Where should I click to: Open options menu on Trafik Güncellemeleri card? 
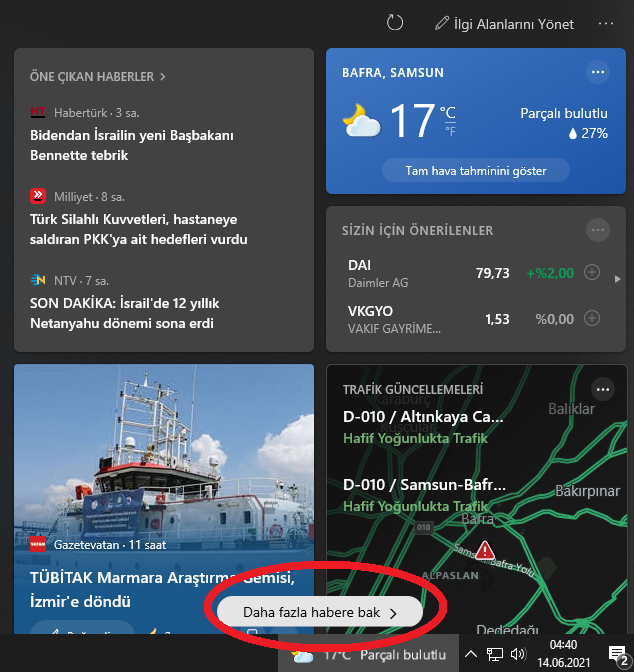click(602, 389)
